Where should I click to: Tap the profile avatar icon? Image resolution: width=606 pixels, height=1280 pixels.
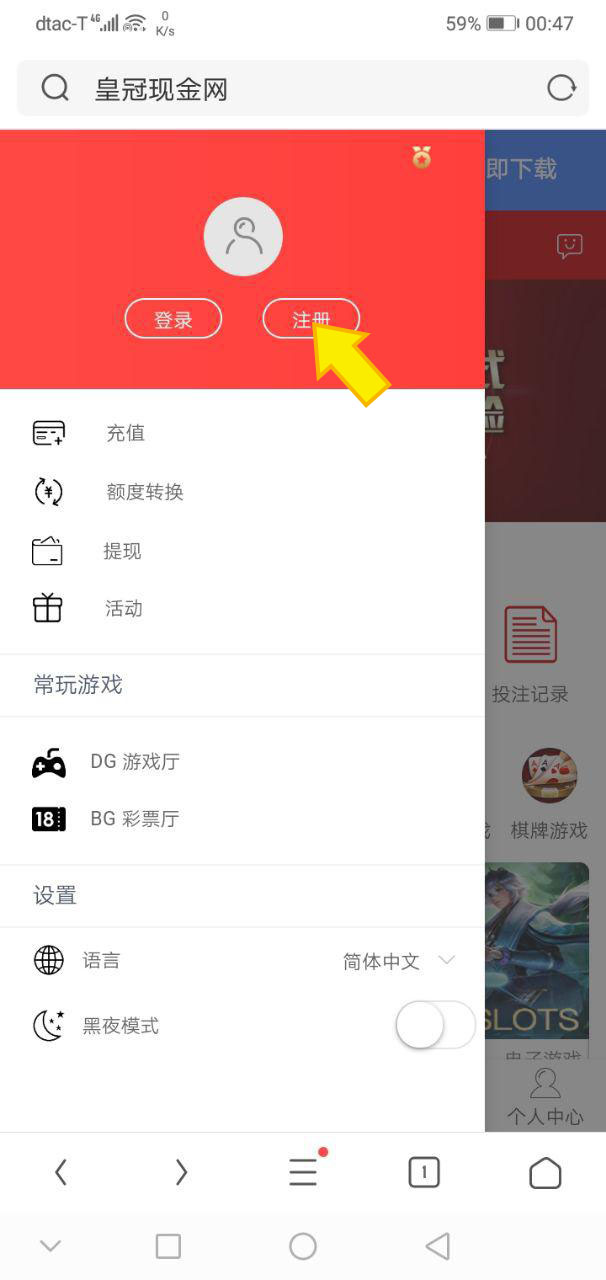tap(243, 237)
